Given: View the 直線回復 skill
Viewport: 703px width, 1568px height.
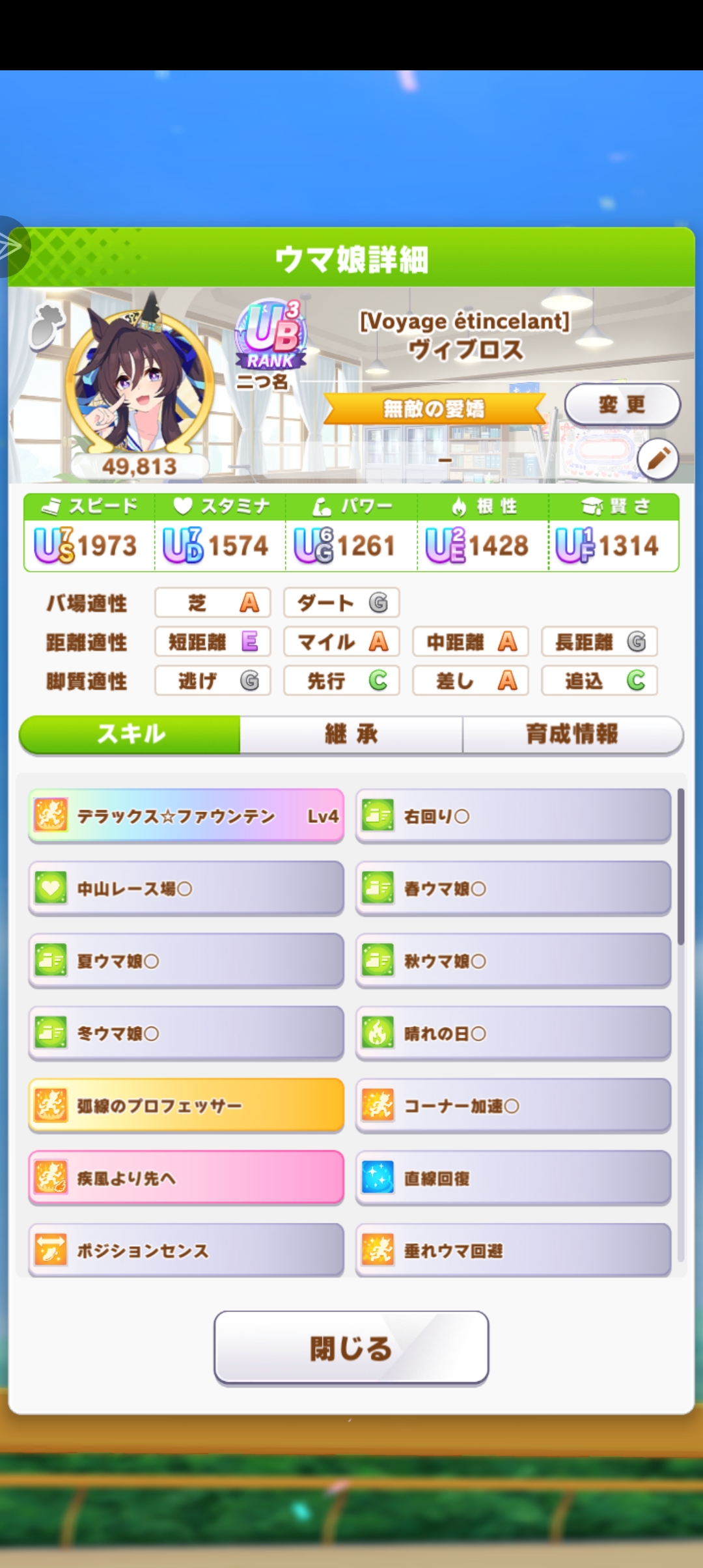Looking at the screenshot, I should coord(513,1177).
